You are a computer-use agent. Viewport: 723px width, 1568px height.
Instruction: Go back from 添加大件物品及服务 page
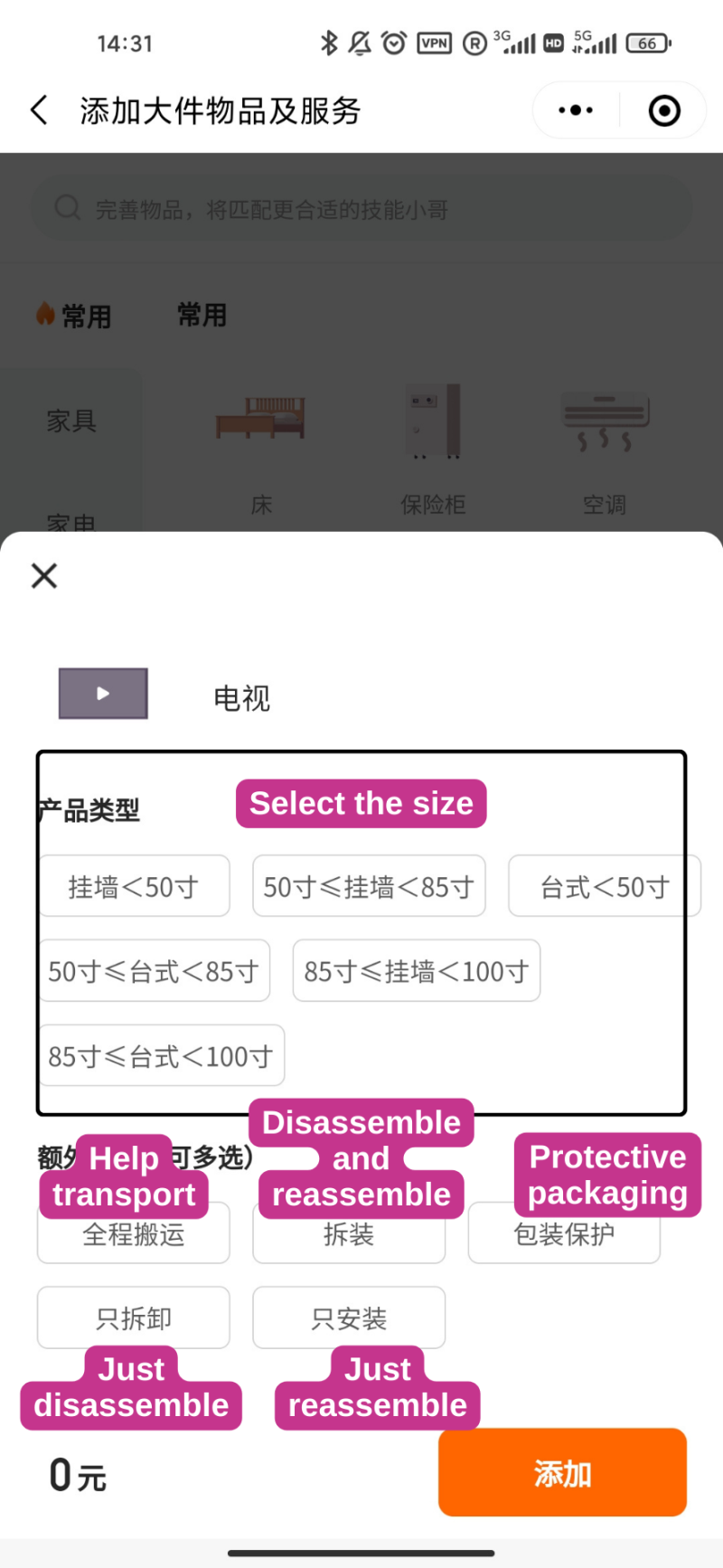point(40,111)
